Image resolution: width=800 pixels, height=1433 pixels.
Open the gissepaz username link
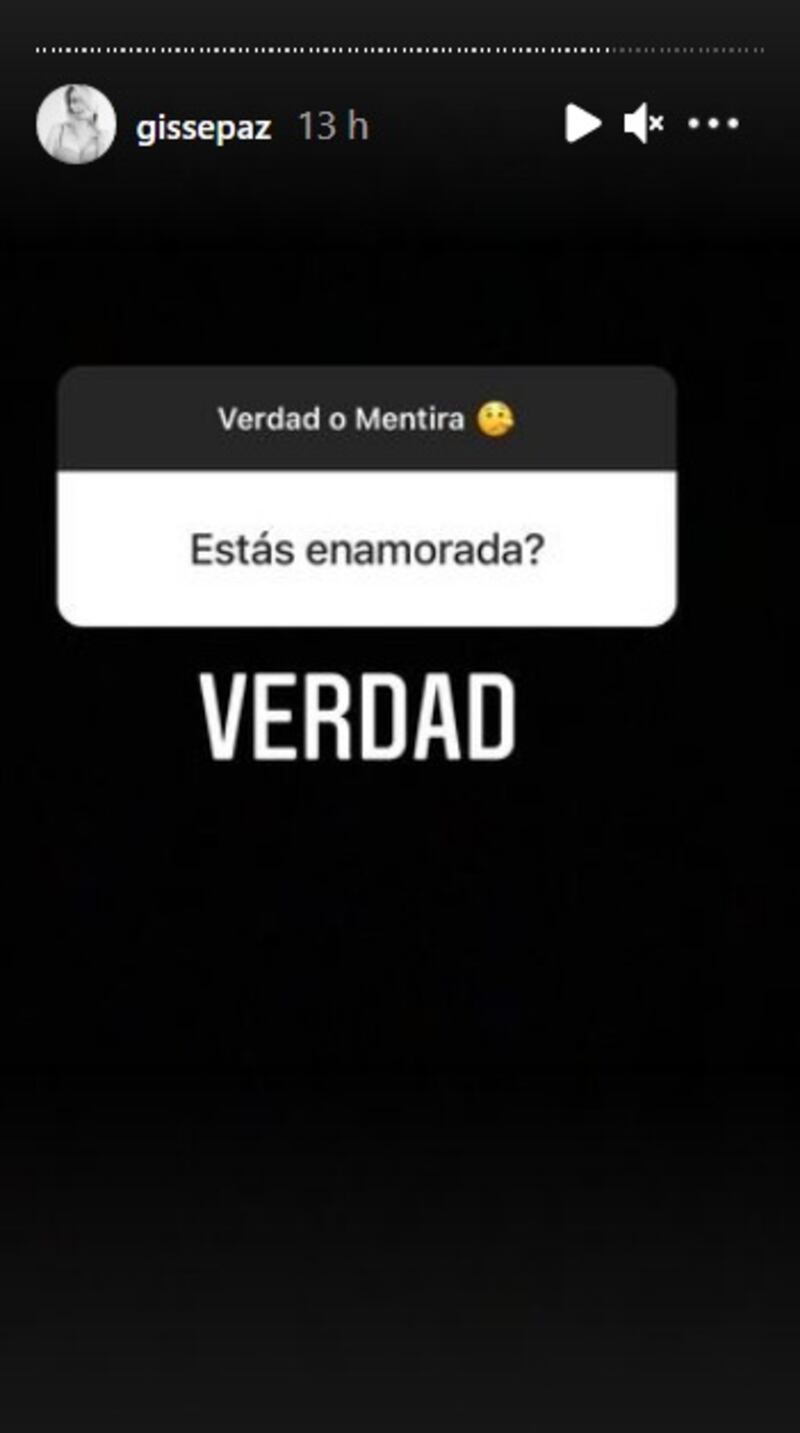[203, 127]
